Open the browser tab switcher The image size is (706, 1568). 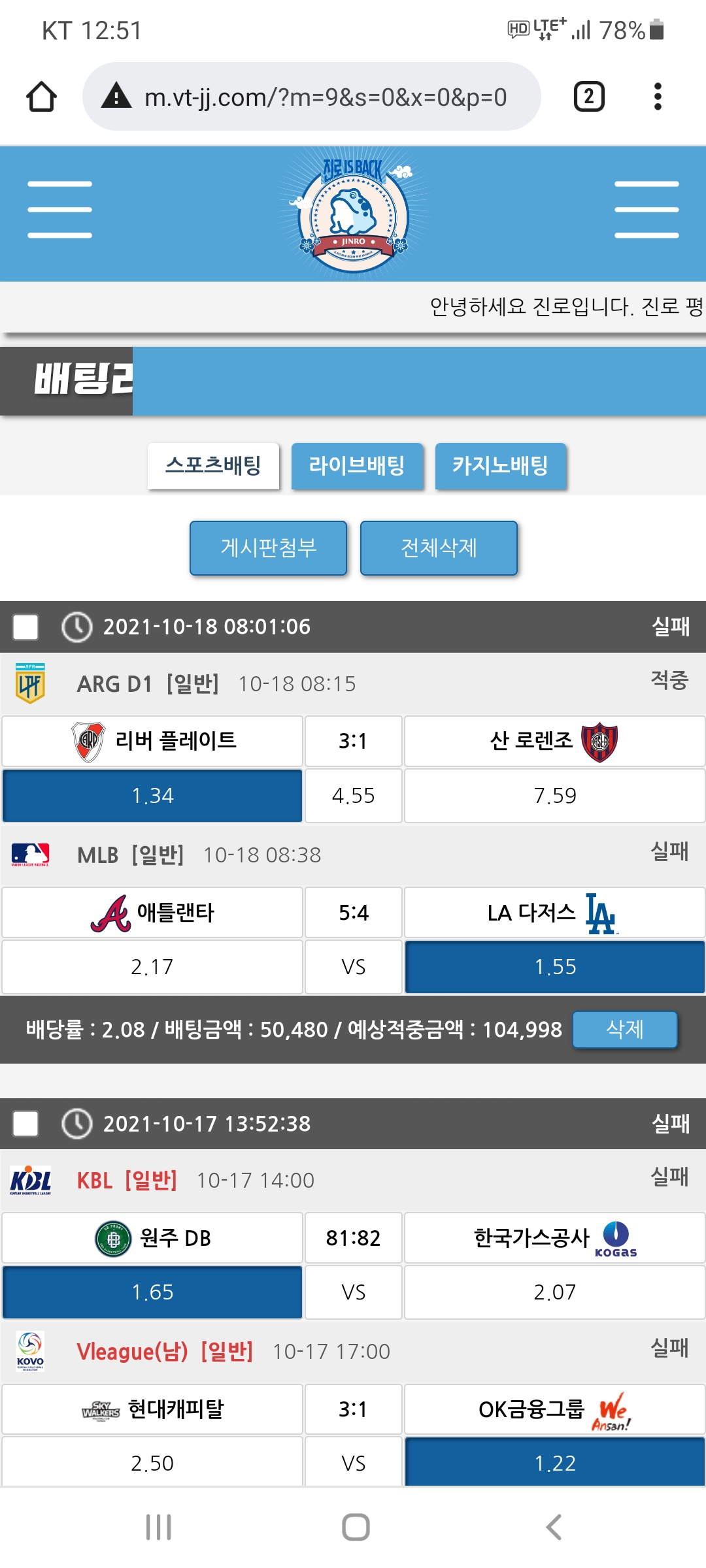[x=588, y=97]
